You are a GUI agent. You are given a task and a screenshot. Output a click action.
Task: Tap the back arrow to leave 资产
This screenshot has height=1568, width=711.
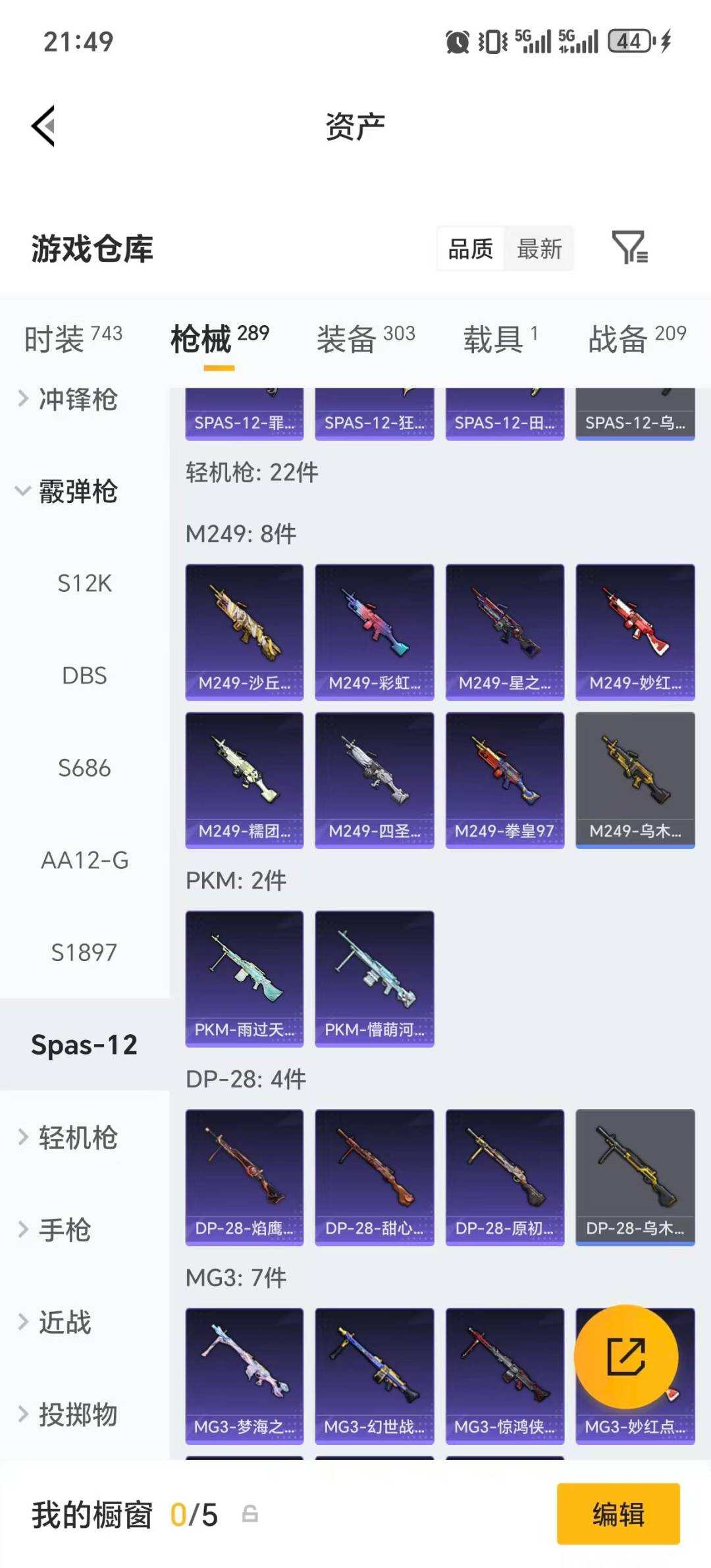[x=44, y=126]
